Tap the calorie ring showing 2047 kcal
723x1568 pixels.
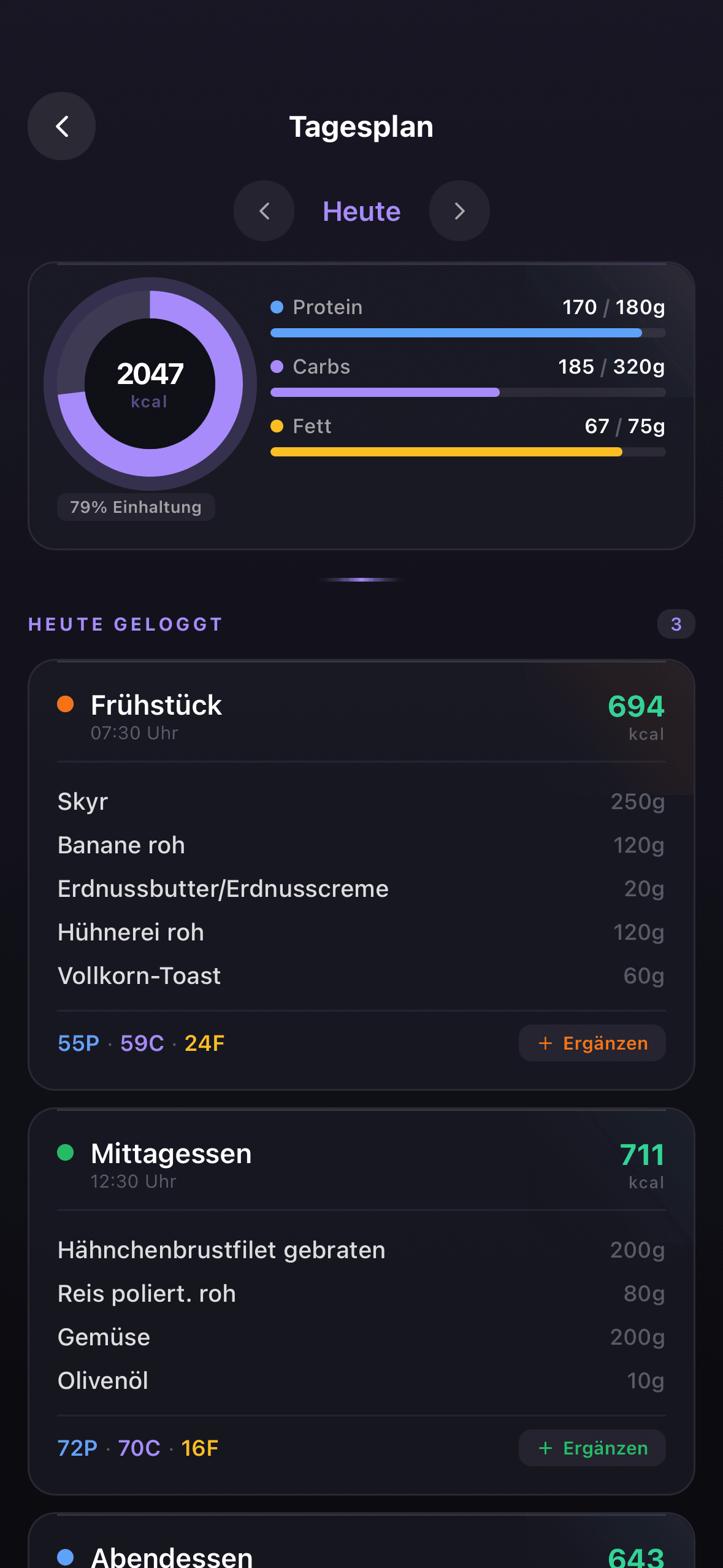(x=150, y=382)
